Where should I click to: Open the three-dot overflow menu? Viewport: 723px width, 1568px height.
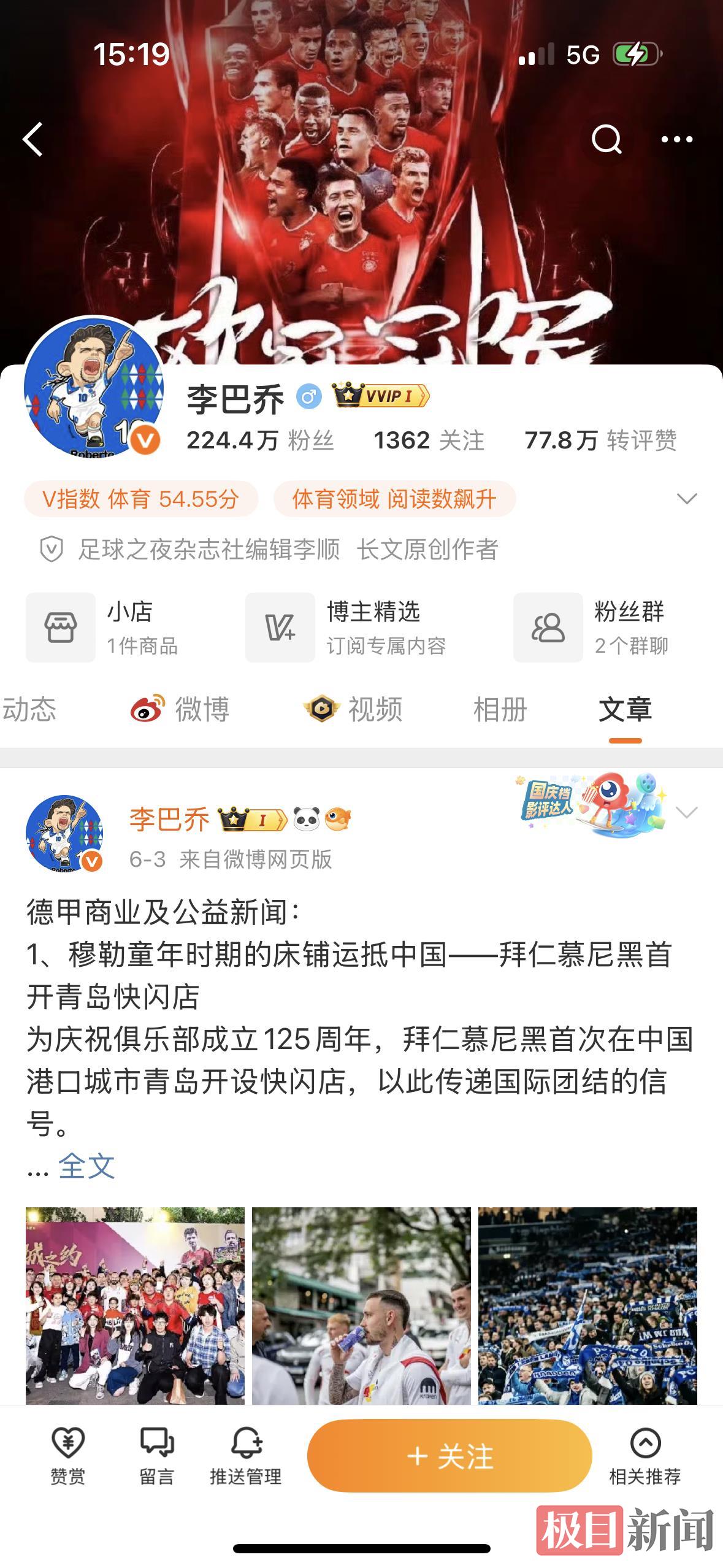coord(676,140)
